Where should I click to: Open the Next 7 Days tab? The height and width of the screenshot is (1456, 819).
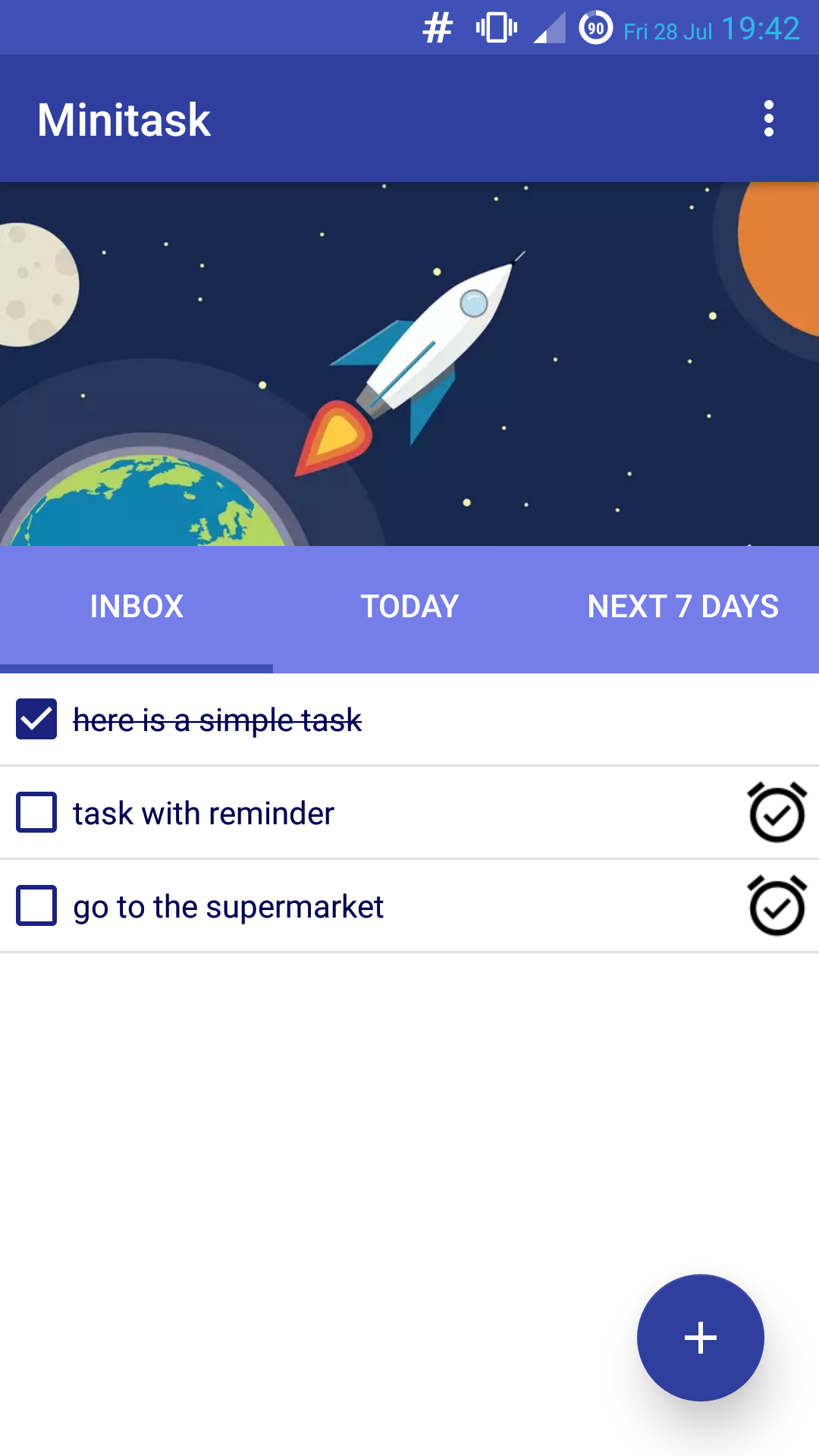click(682, 607)
